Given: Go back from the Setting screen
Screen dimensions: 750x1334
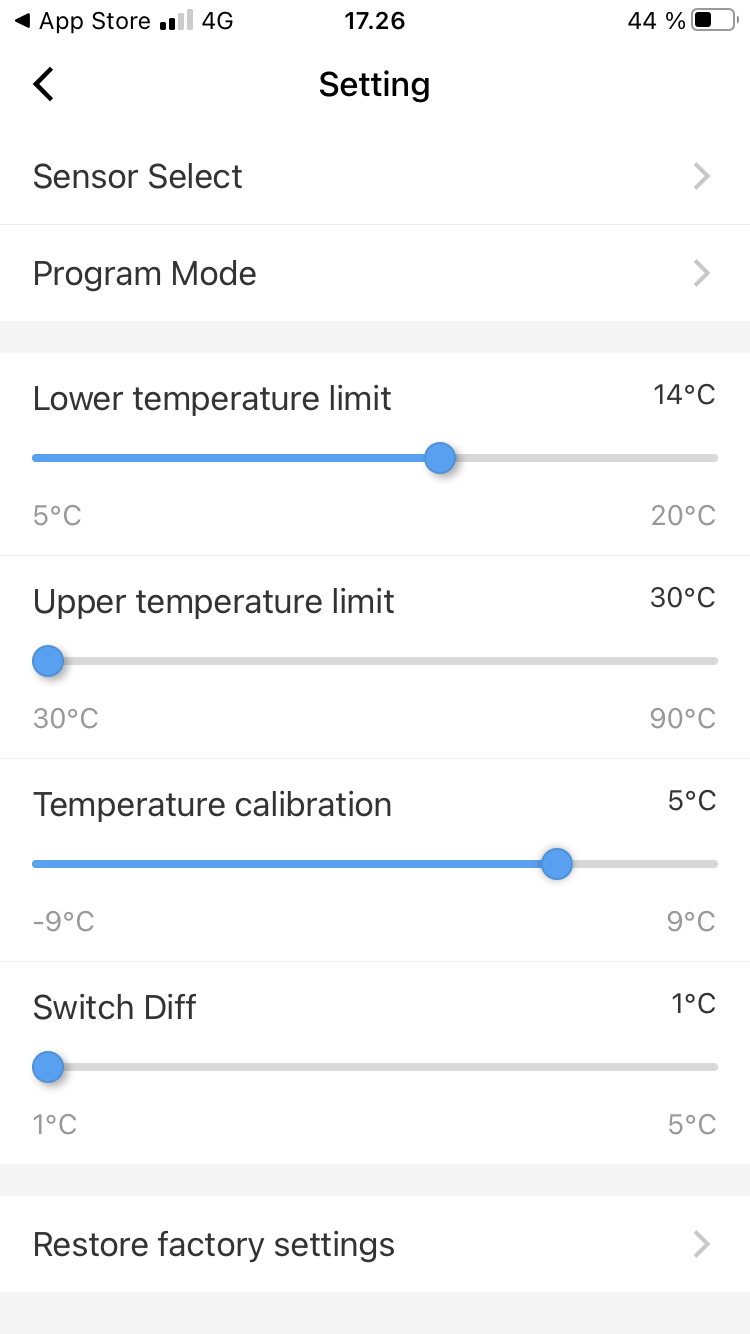Looking at the screenshot, I should click(43, 84).
